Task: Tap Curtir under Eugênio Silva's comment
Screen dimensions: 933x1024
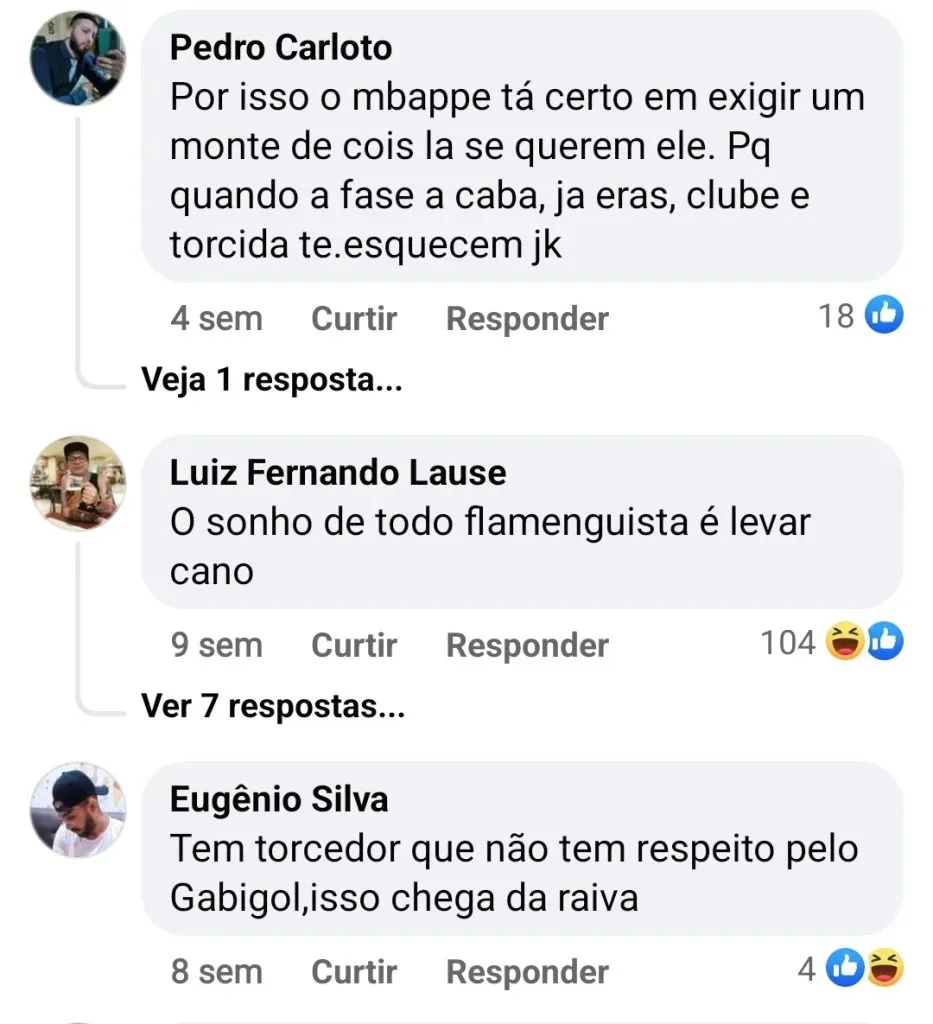Action: point(354,972)
